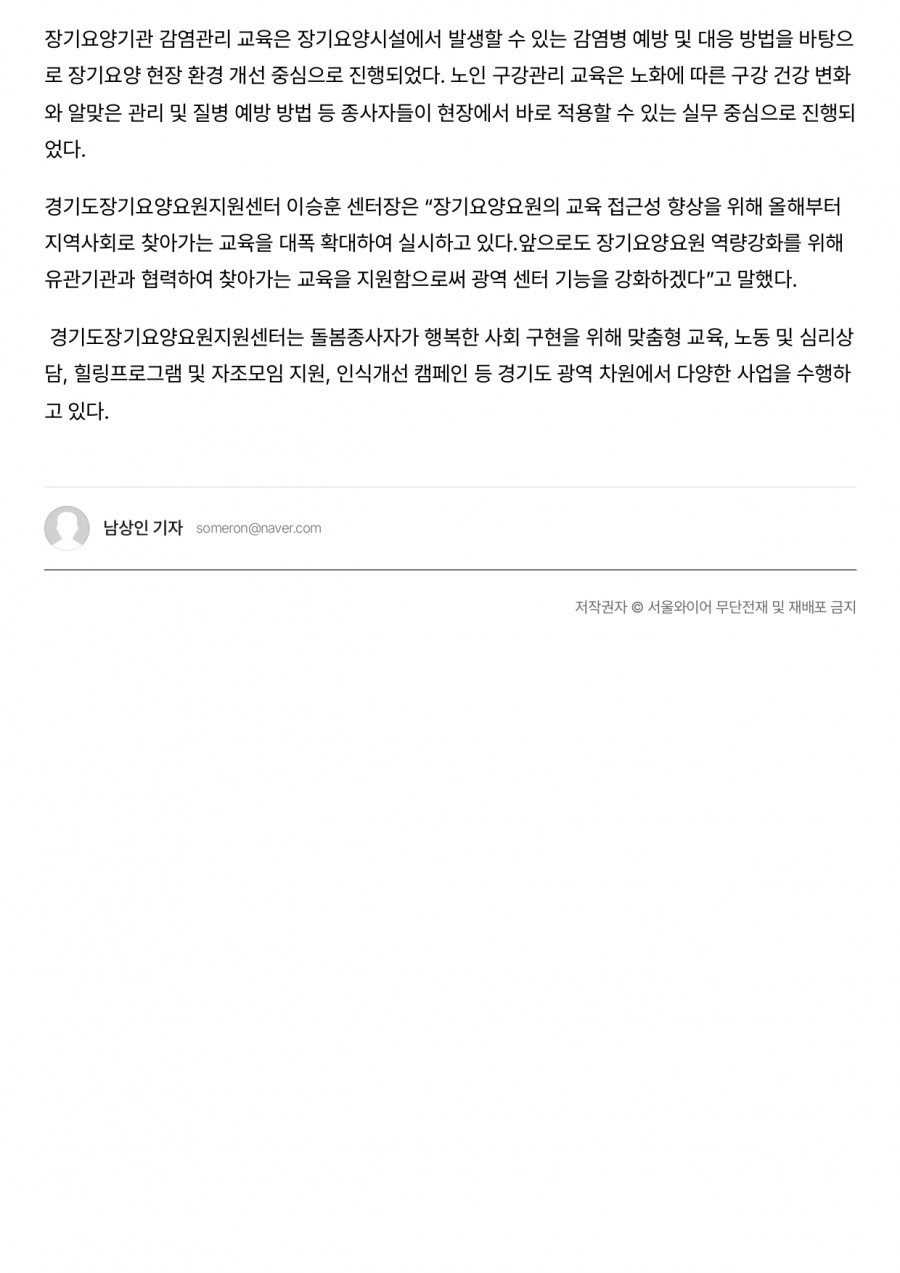Tap the someron@naver.com email link

(x=258, y=529)
